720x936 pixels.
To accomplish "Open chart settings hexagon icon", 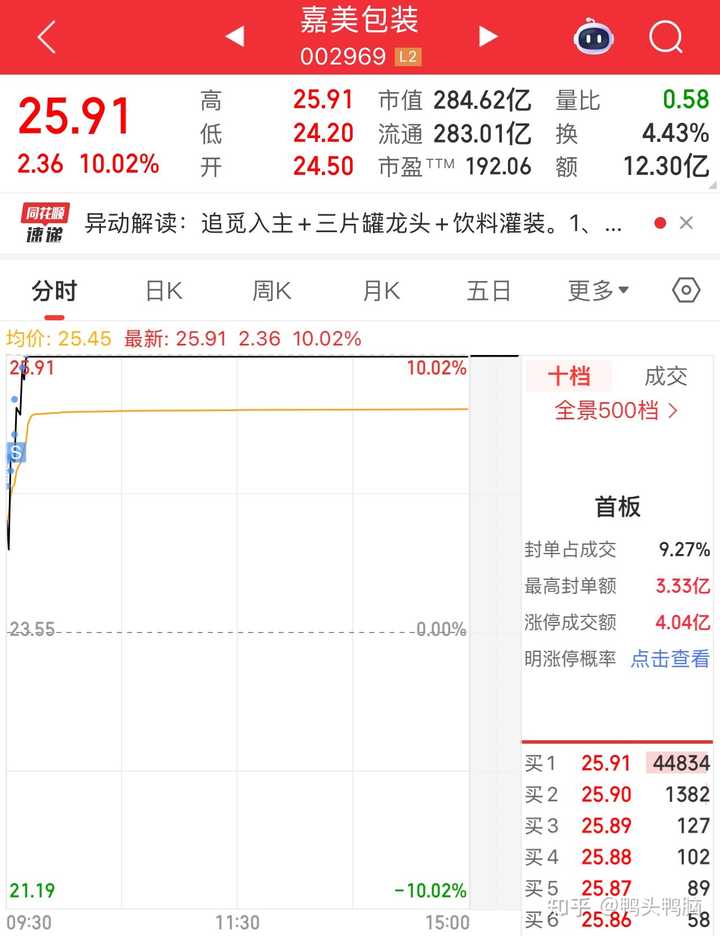I will (686, 291).
